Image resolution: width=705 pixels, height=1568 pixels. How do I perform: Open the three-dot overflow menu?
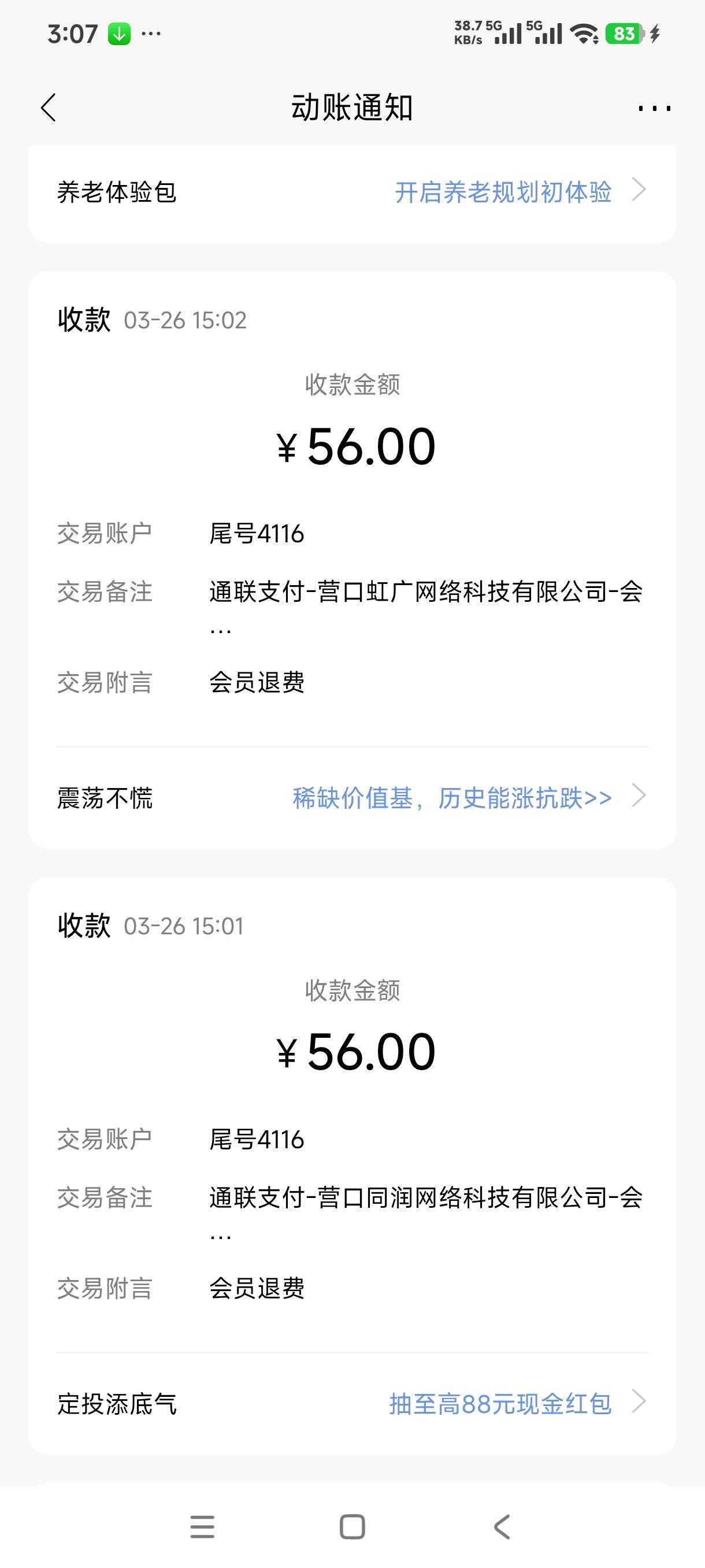(x=654, y=108)
